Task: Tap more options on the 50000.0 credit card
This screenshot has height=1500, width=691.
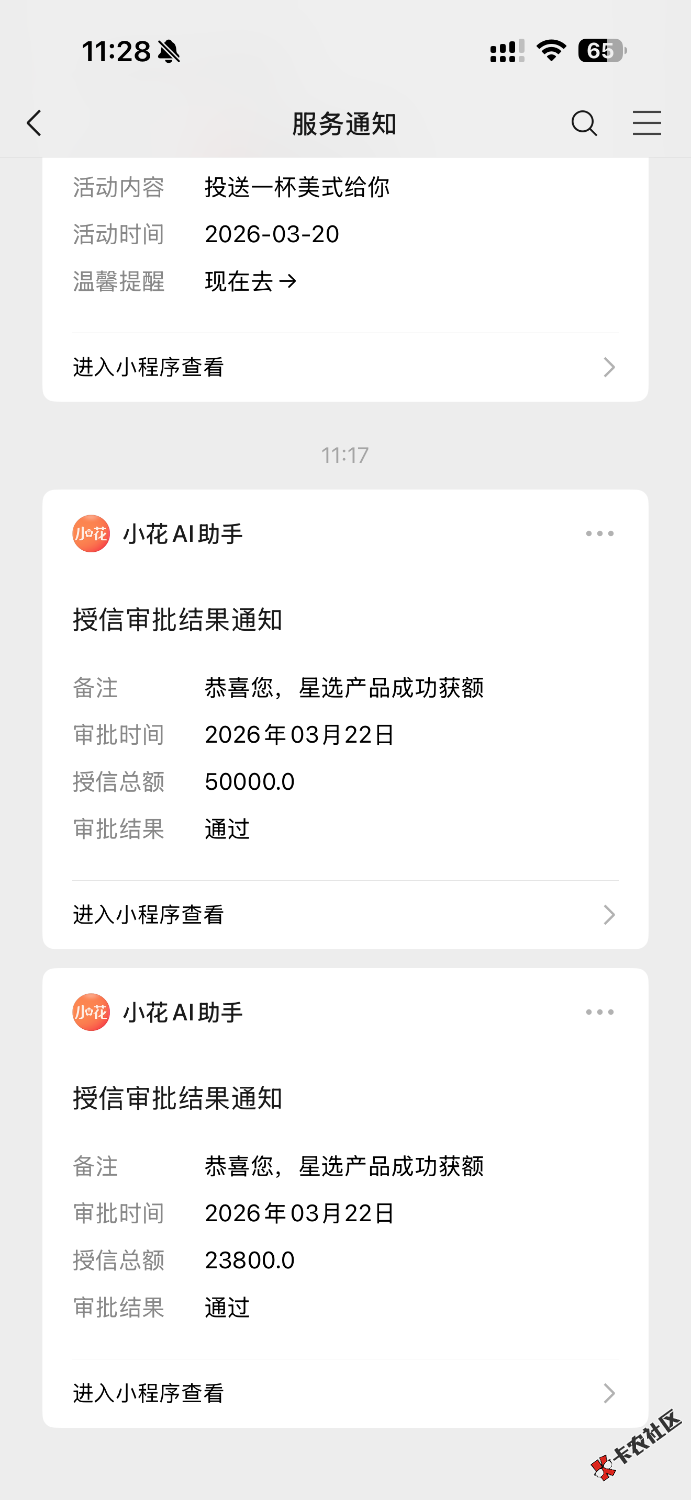Action: pyautogui.click(x=600, y=534)
